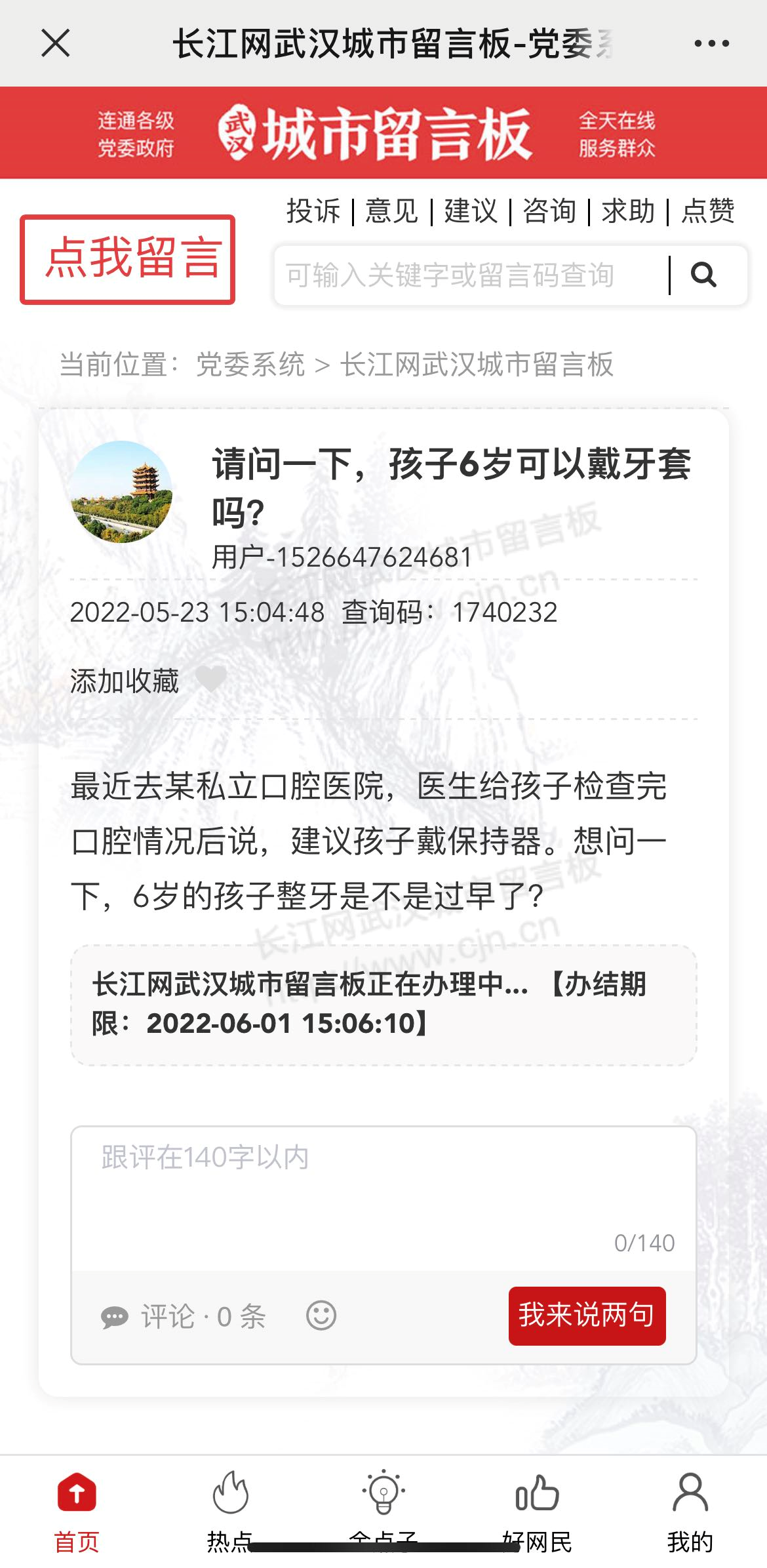Focus the keyword or message code search field
767x1568 pixels.
469,275
